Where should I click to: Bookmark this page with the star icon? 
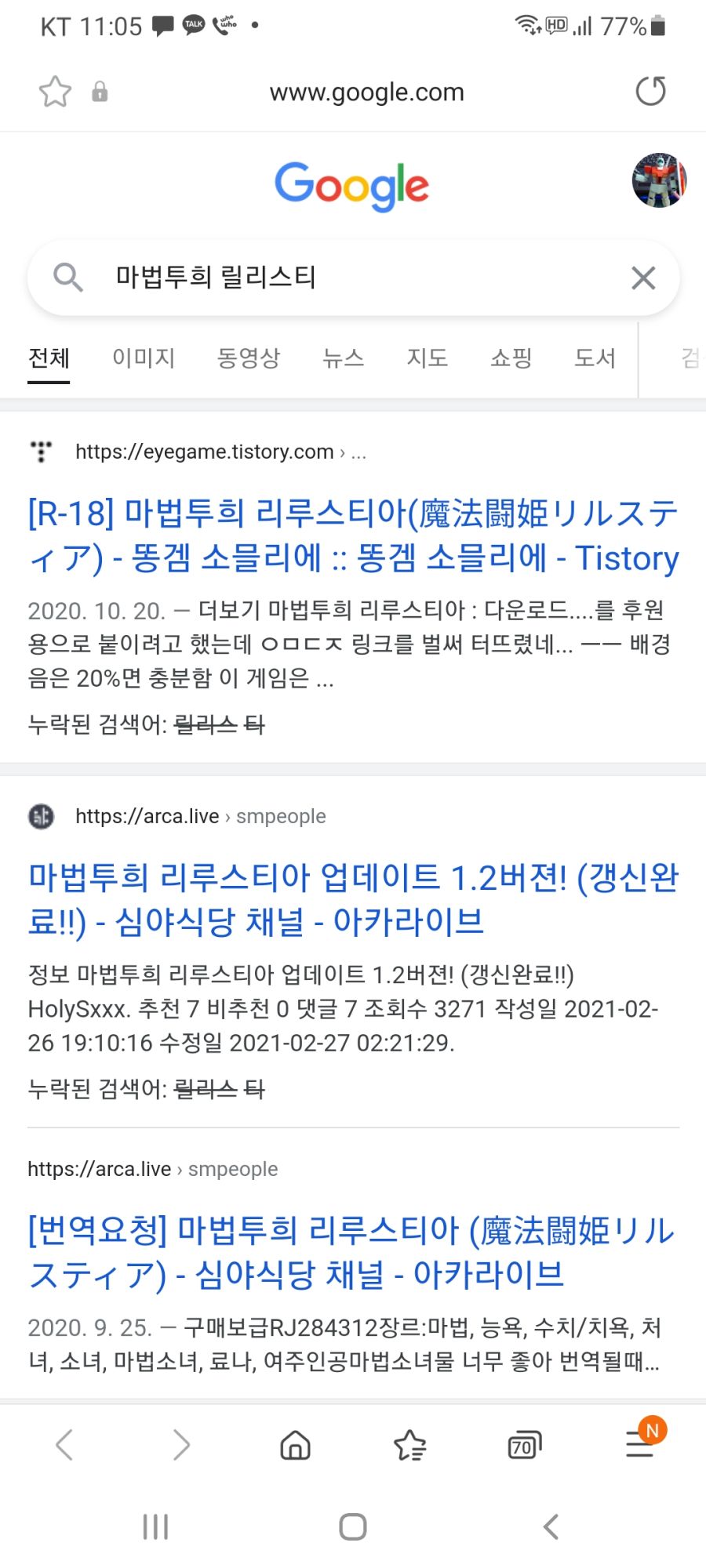55,92
